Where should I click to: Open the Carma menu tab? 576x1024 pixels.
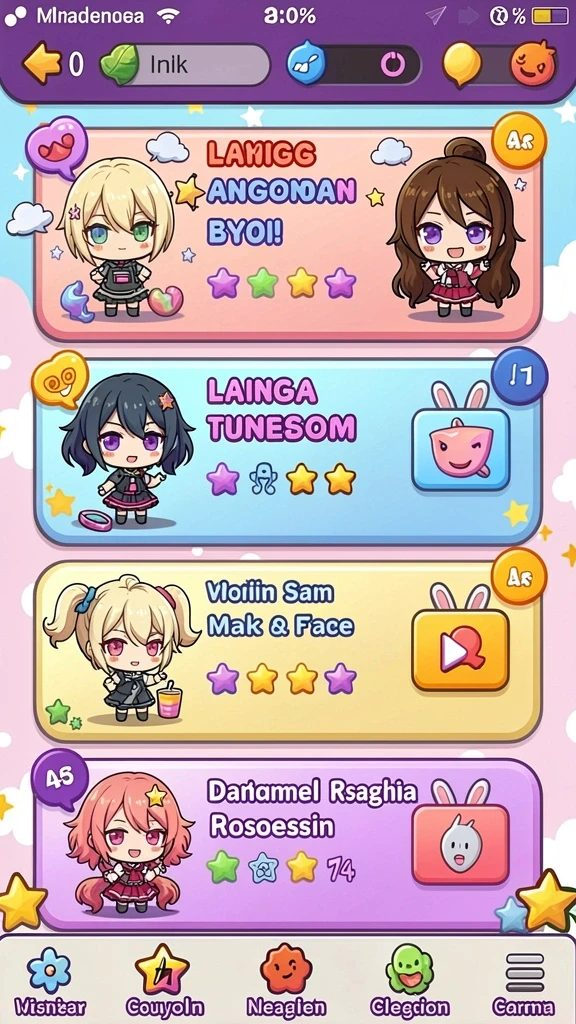pos(524,980)
